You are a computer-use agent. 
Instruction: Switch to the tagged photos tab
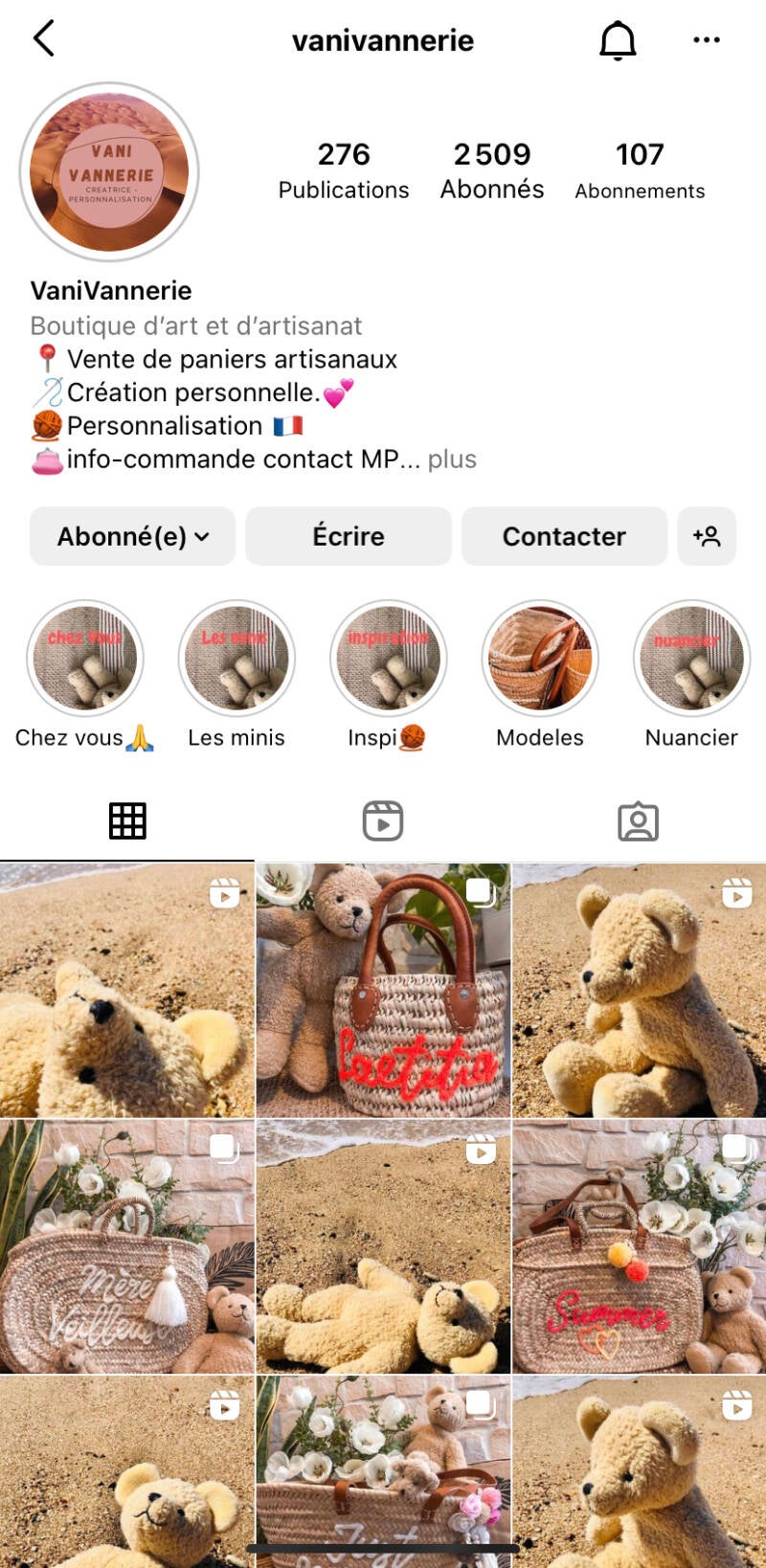pyautogui.click(x=638, y=821)
